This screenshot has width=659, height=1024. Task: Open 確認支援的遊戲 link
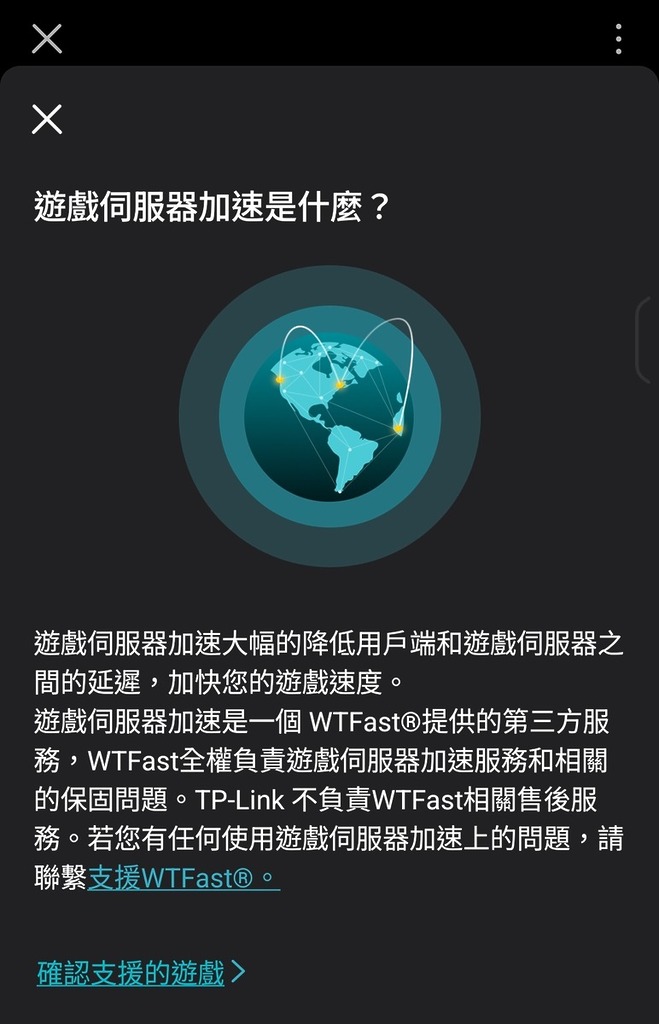click(140, 972)
